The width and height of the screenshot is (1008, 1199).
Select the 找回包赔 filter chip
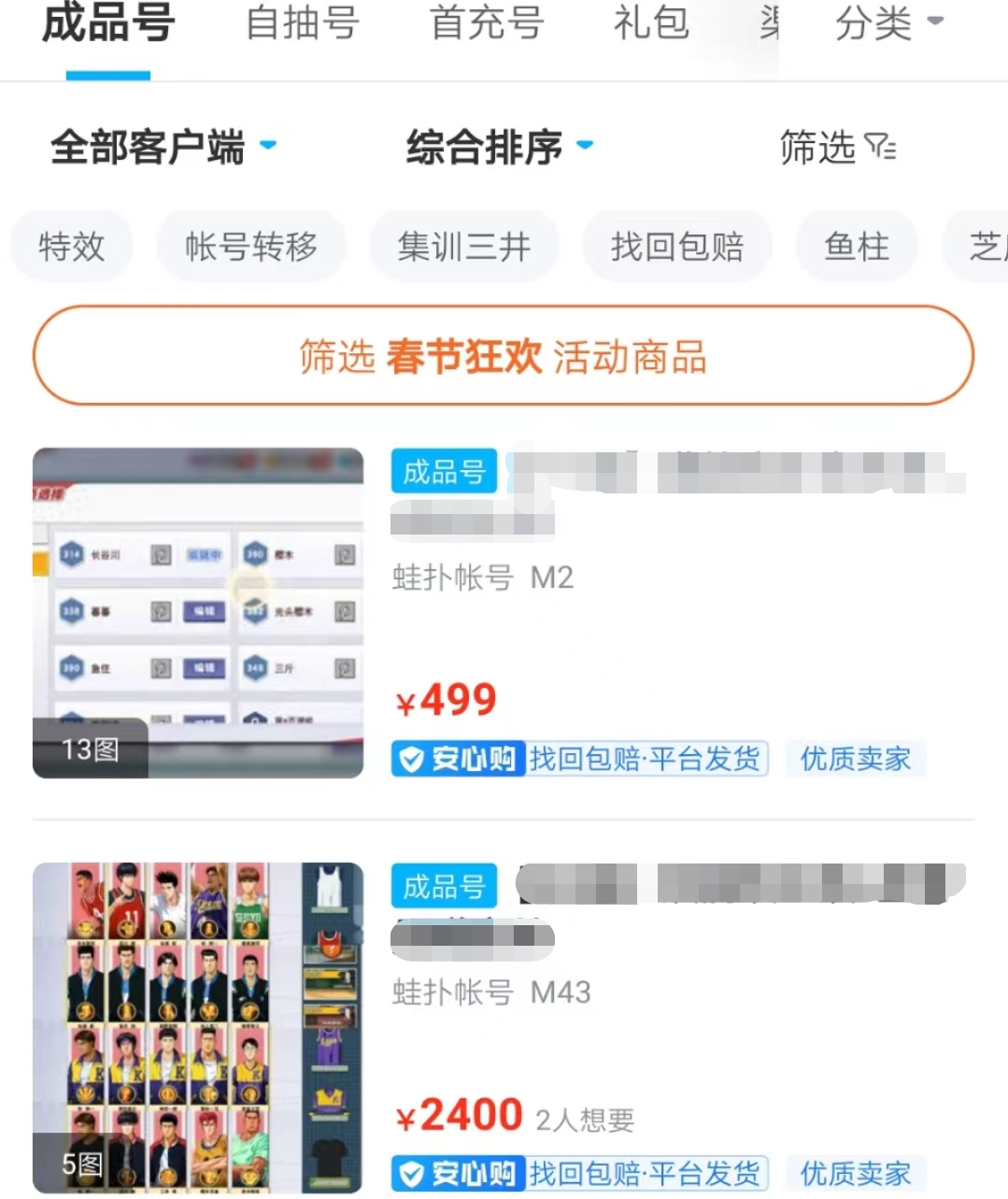pos(677,247)
